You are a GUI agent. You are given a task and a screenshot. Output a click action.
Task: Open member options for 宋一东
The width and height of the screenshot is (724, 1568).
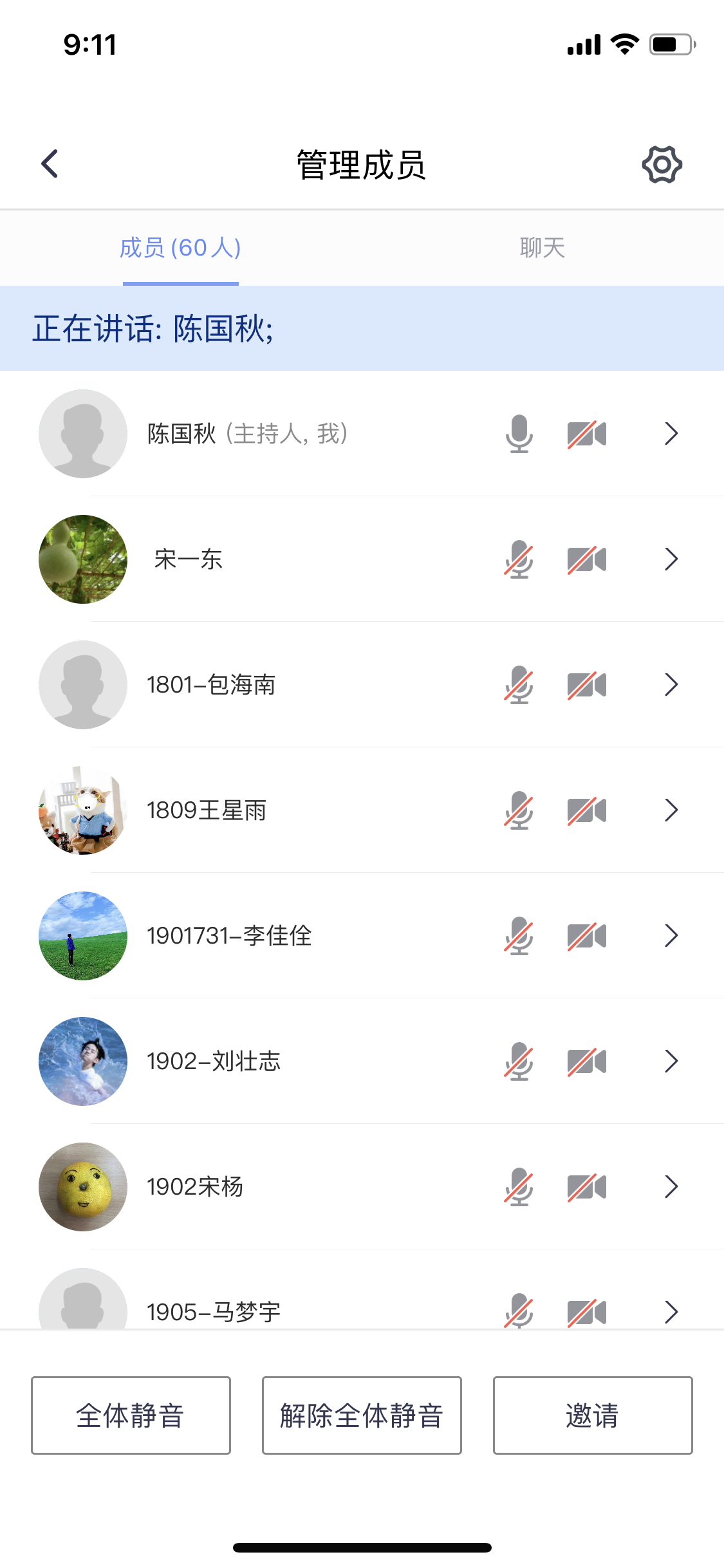(x=671, y=559)
